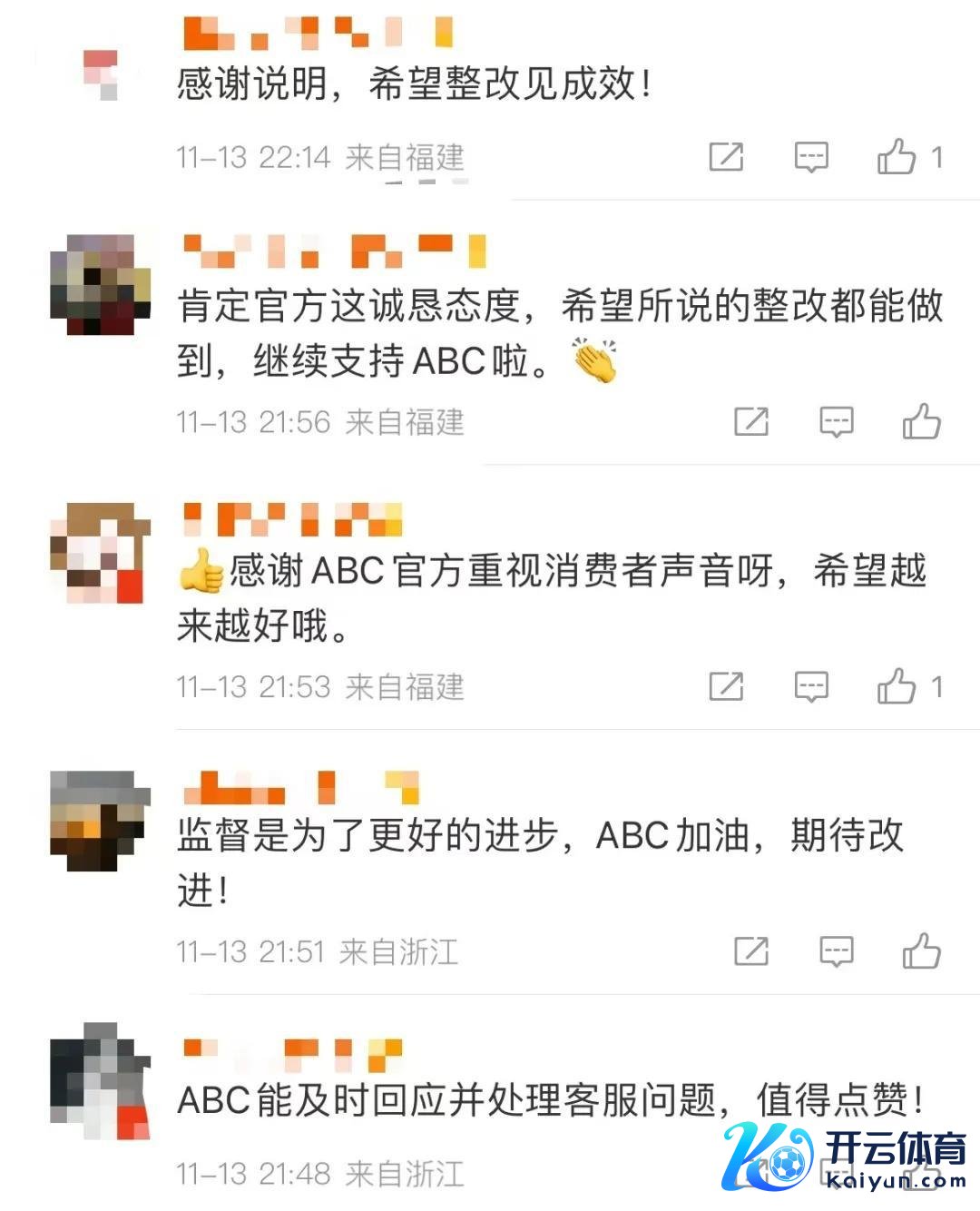The image size is (980, 1211).
Task: Like the comment '感谢ABC官方重视消费者声音'
Action: [x=897, y=687]
